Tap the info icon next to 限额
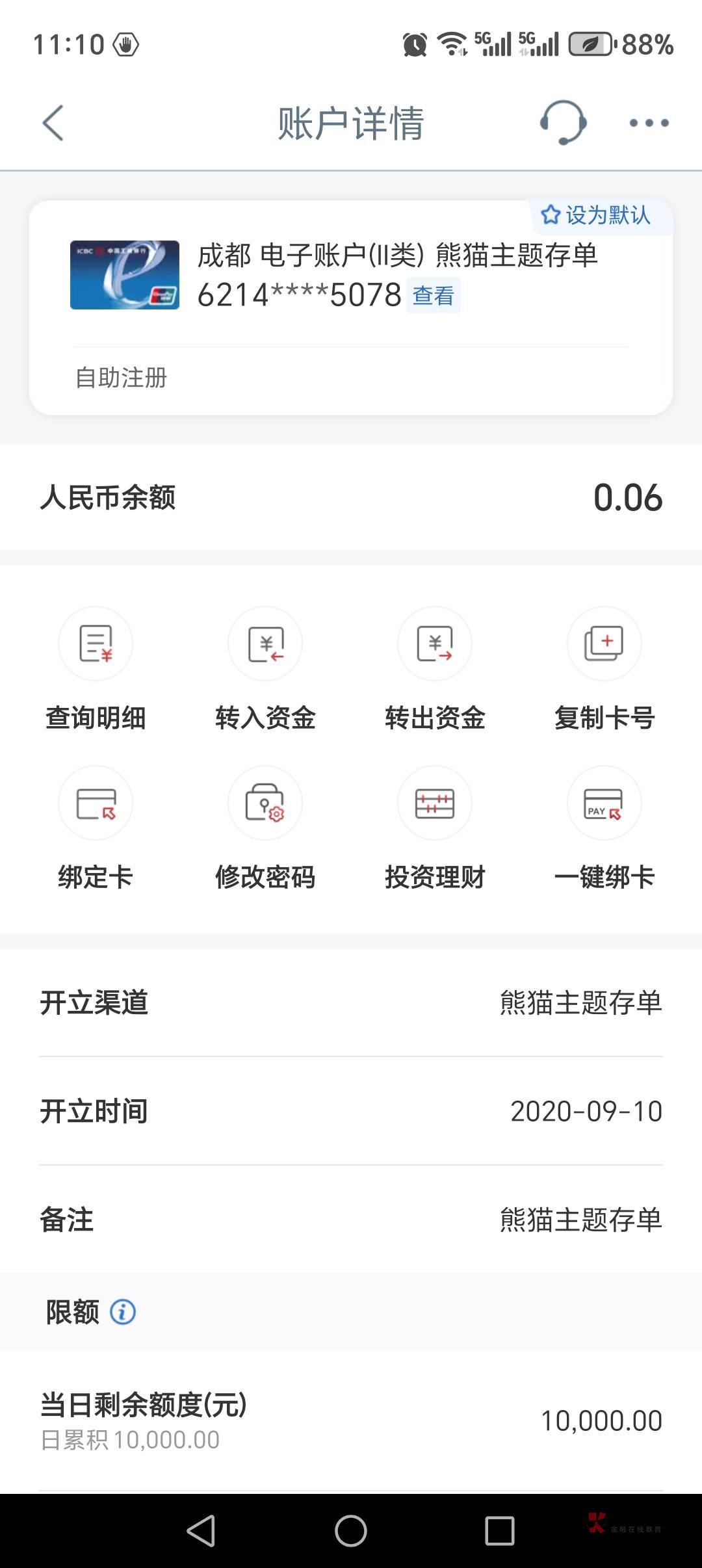This screenshot has width=702, height=1568. point(123,1312)
